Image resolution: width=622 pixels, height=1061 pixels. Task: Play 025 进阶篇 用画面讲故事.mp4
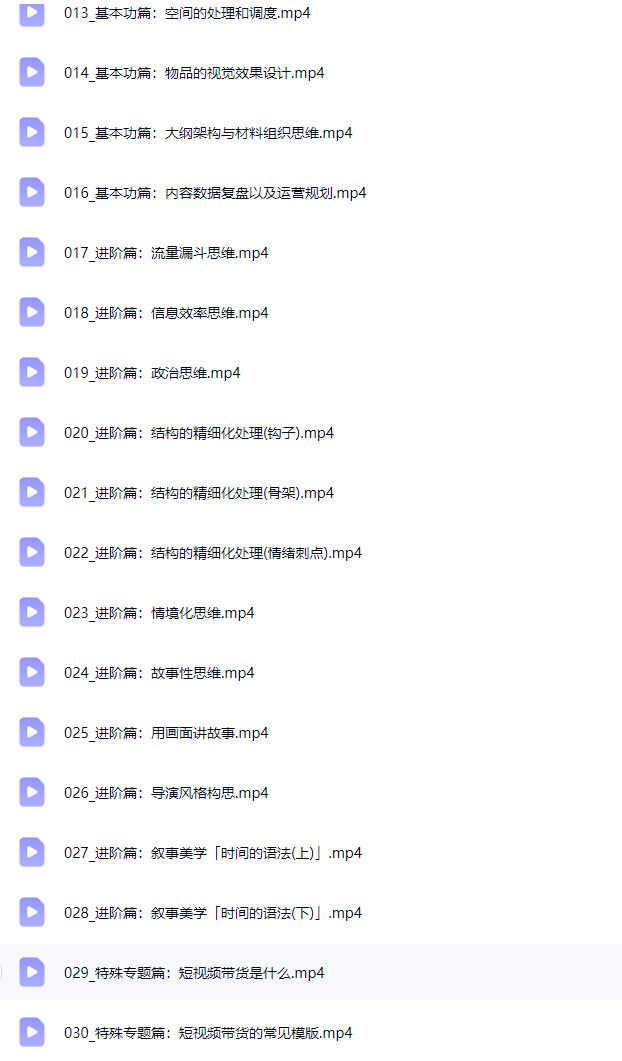coord(166,733)
